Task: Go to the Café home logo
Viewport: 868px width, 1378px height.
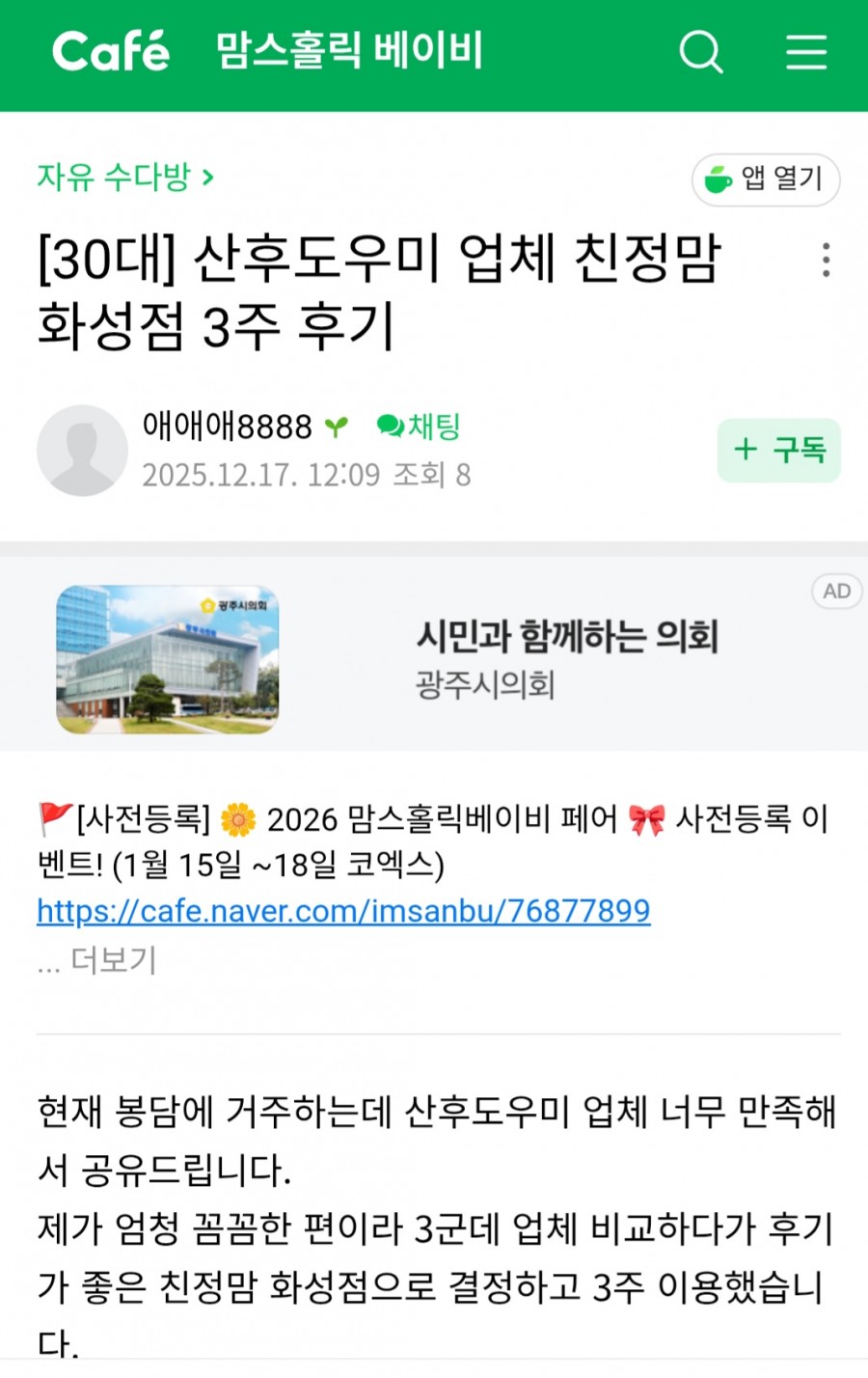Action: [x=111, y=52]
